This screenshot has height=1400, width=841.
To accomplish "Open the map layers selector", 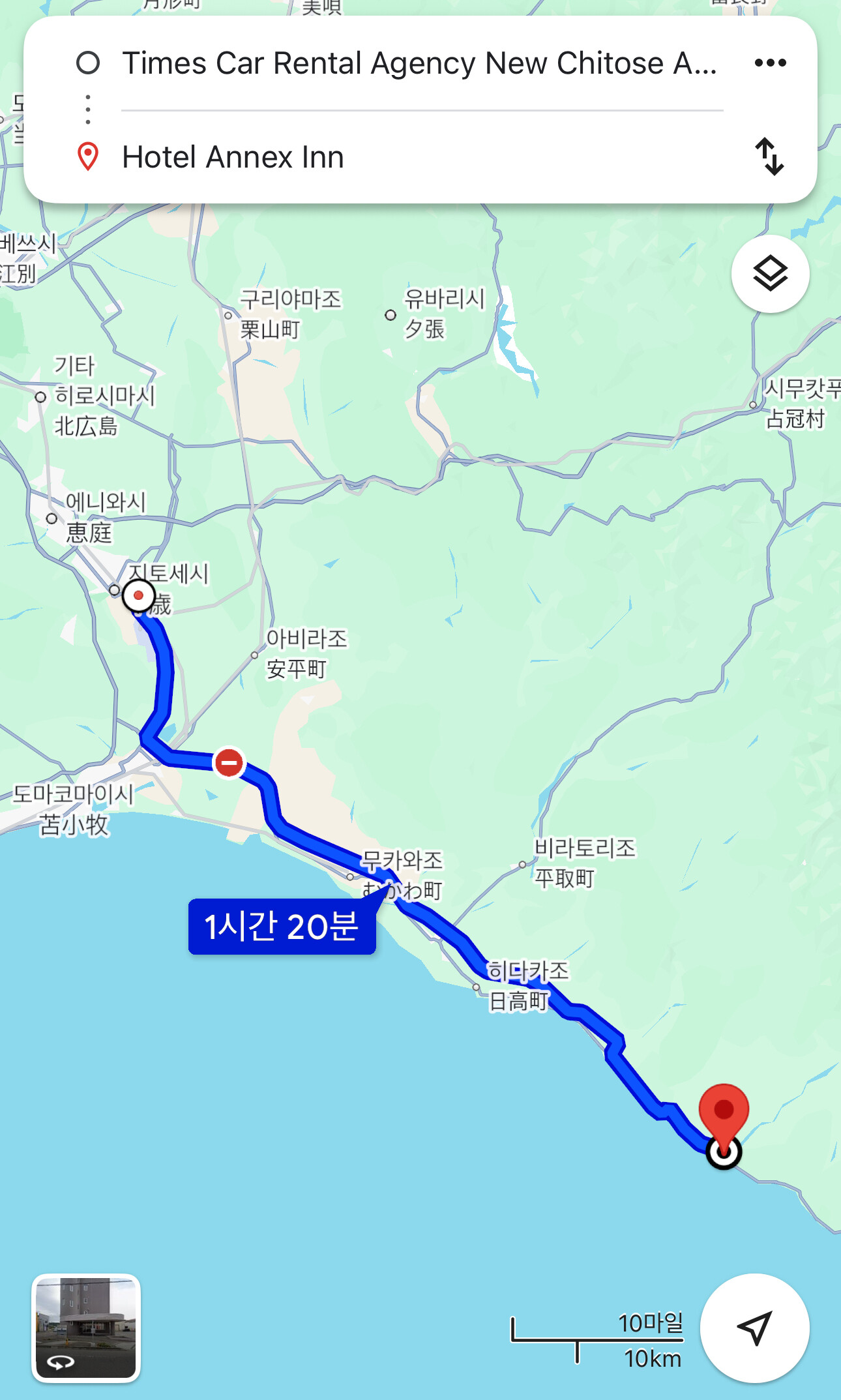I will coord(770,274).
